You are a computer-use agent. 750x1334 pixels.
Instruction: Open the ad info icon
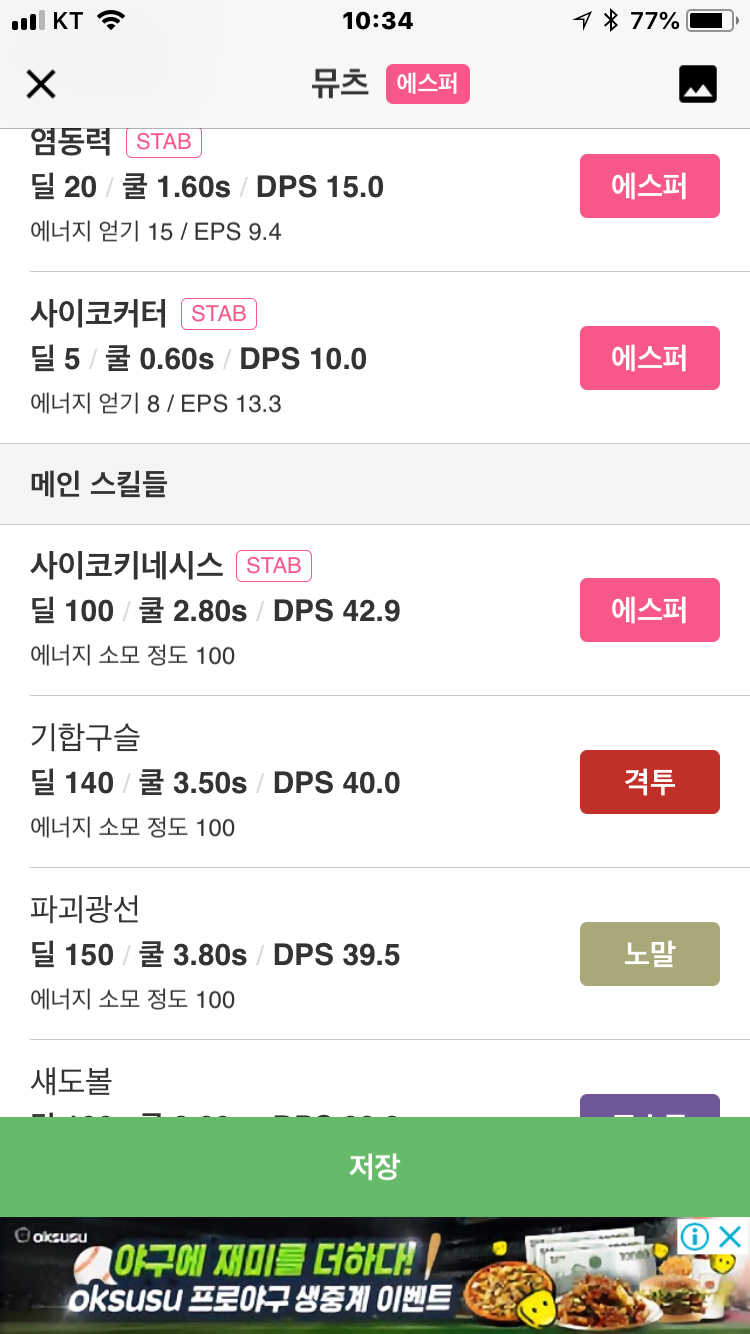[x=695, y=1237]
